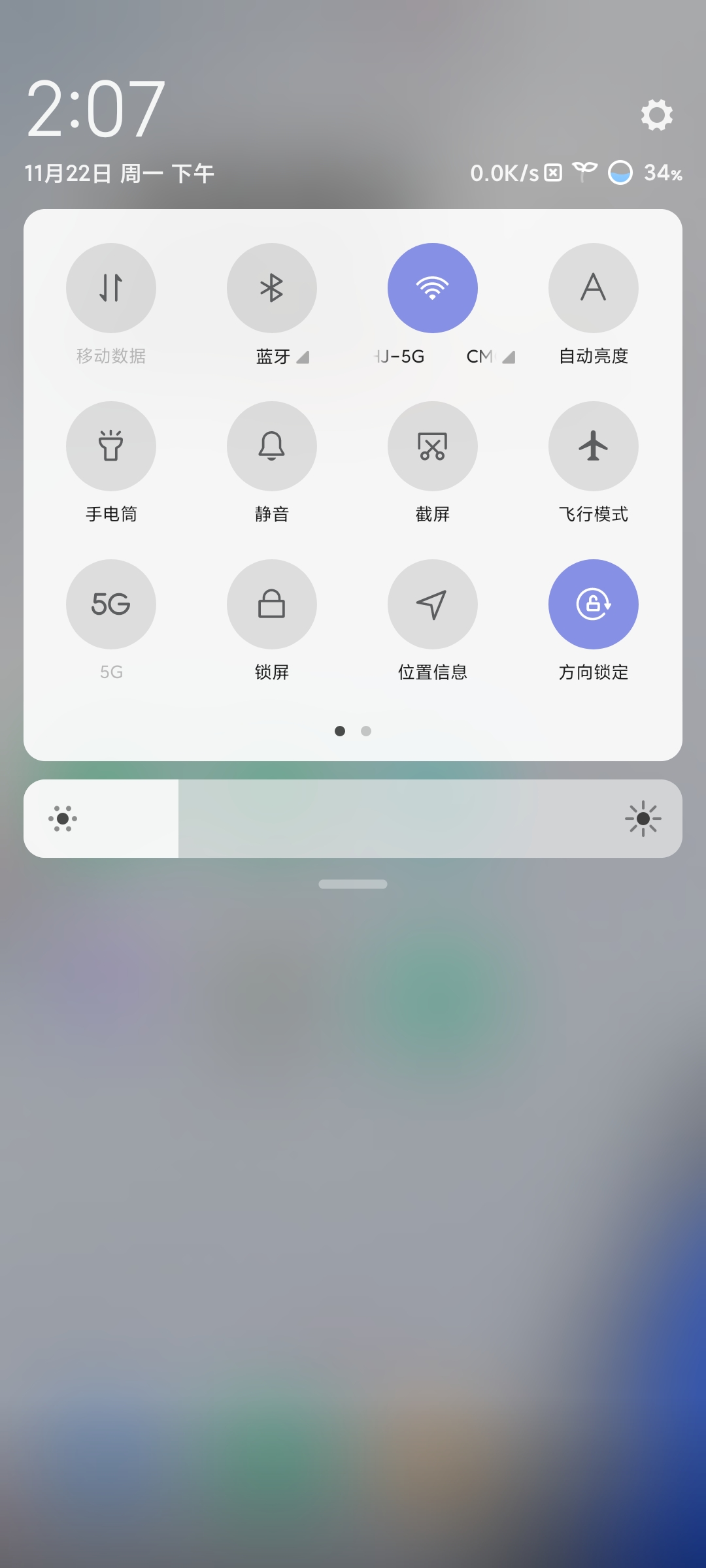Expand the Wi-Fi network list arrow
The width and height of the screenshot is (706, 1568).
509,357
